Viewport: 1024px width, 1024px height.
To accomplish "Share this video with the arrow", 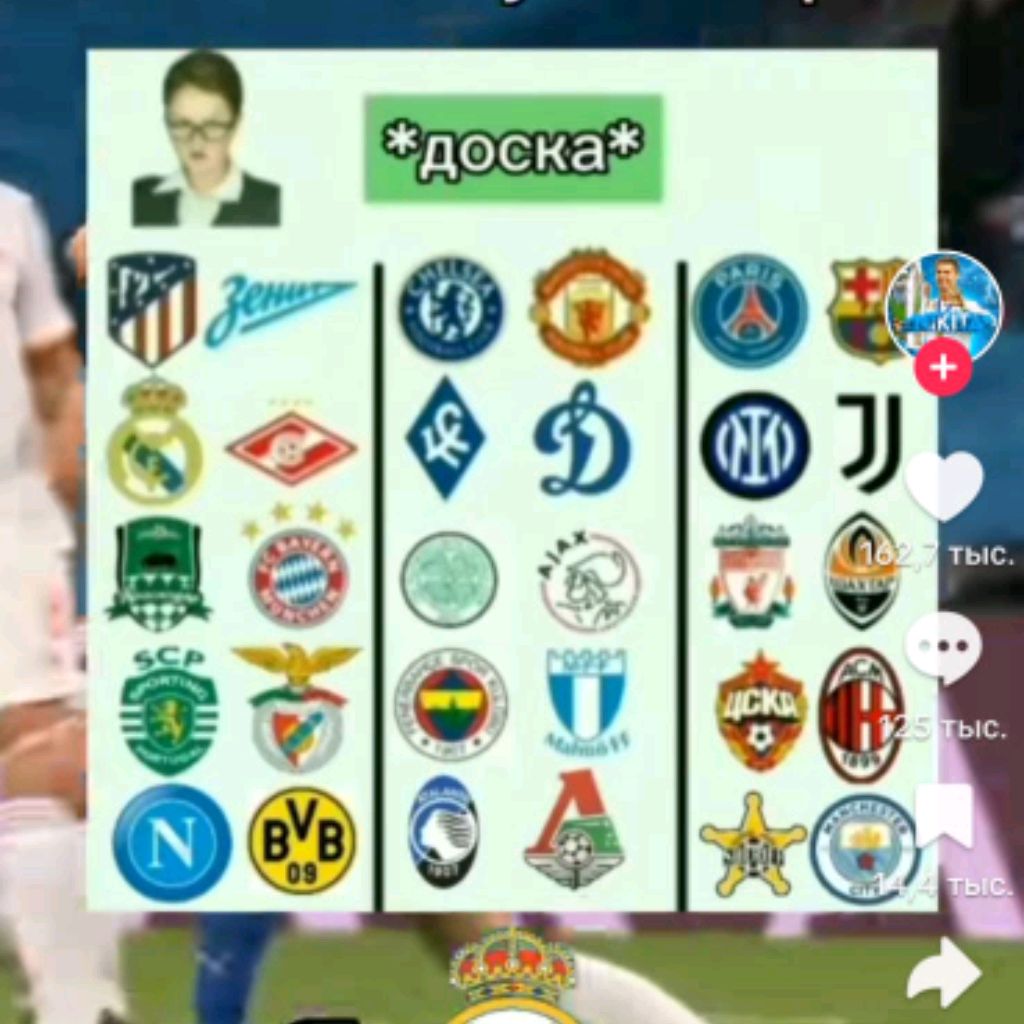I will [943, 971].
